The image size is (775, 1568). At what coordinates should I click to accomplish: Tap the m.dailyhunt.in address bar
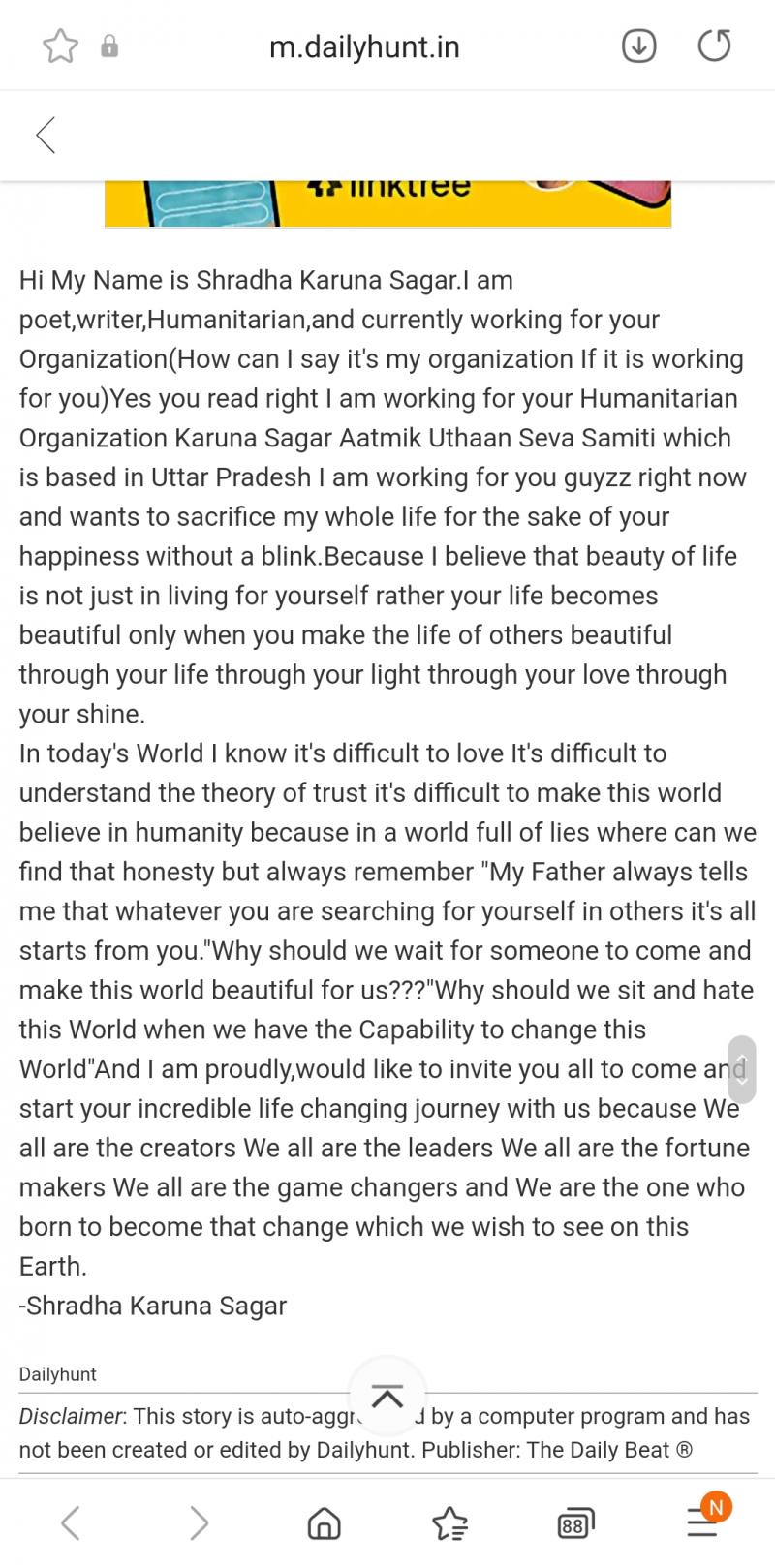click(364, 46)
